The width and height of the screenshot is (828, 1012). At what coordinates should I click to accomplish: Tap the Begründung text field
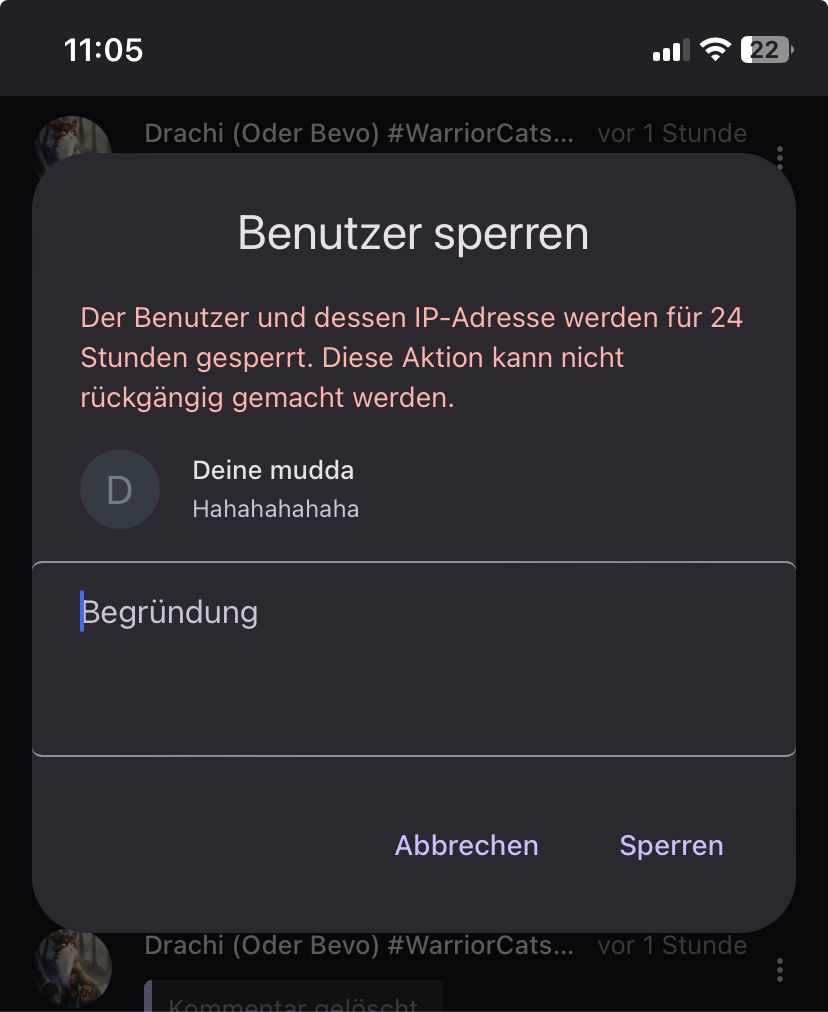[x=414, y=658]
